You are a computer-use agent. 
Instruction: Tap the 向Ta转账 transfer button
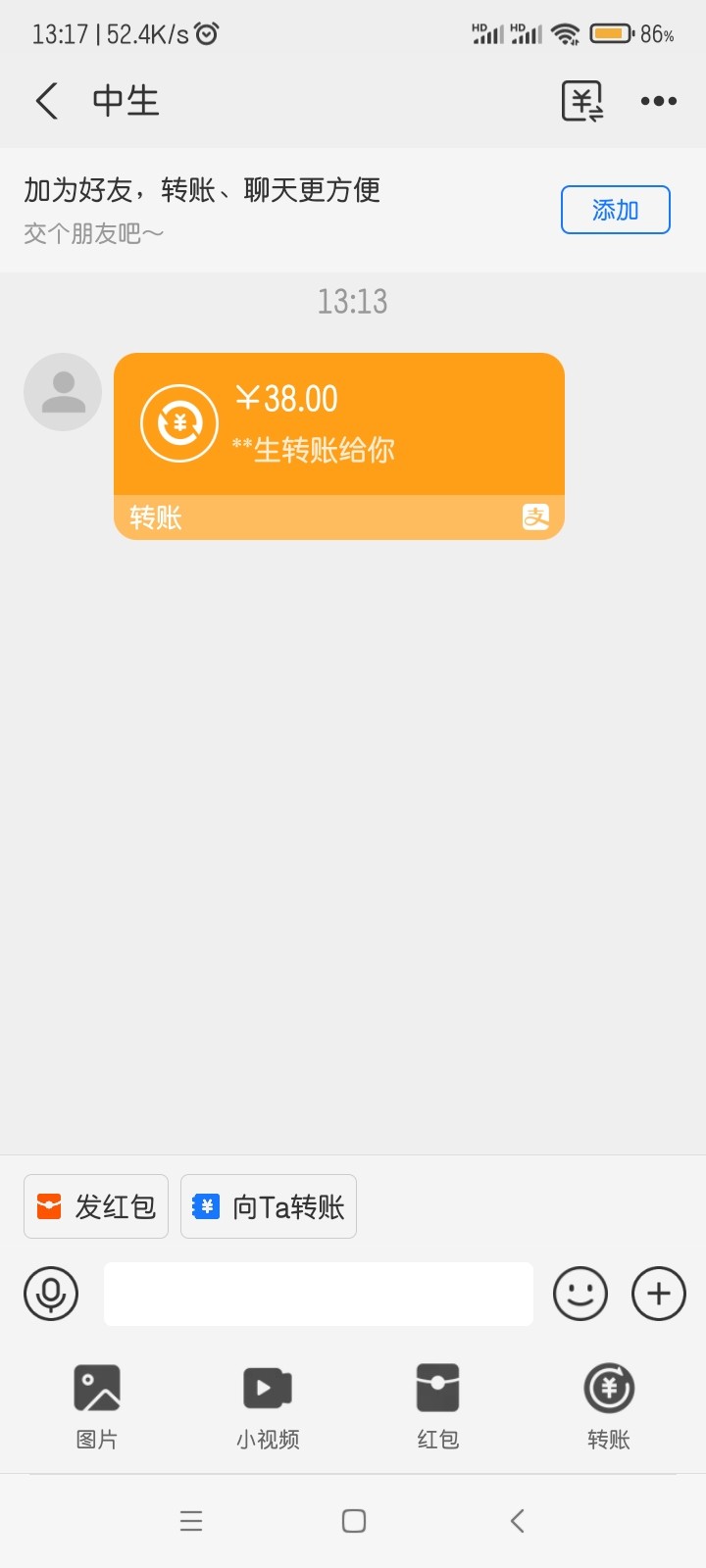coord(269,1206)
